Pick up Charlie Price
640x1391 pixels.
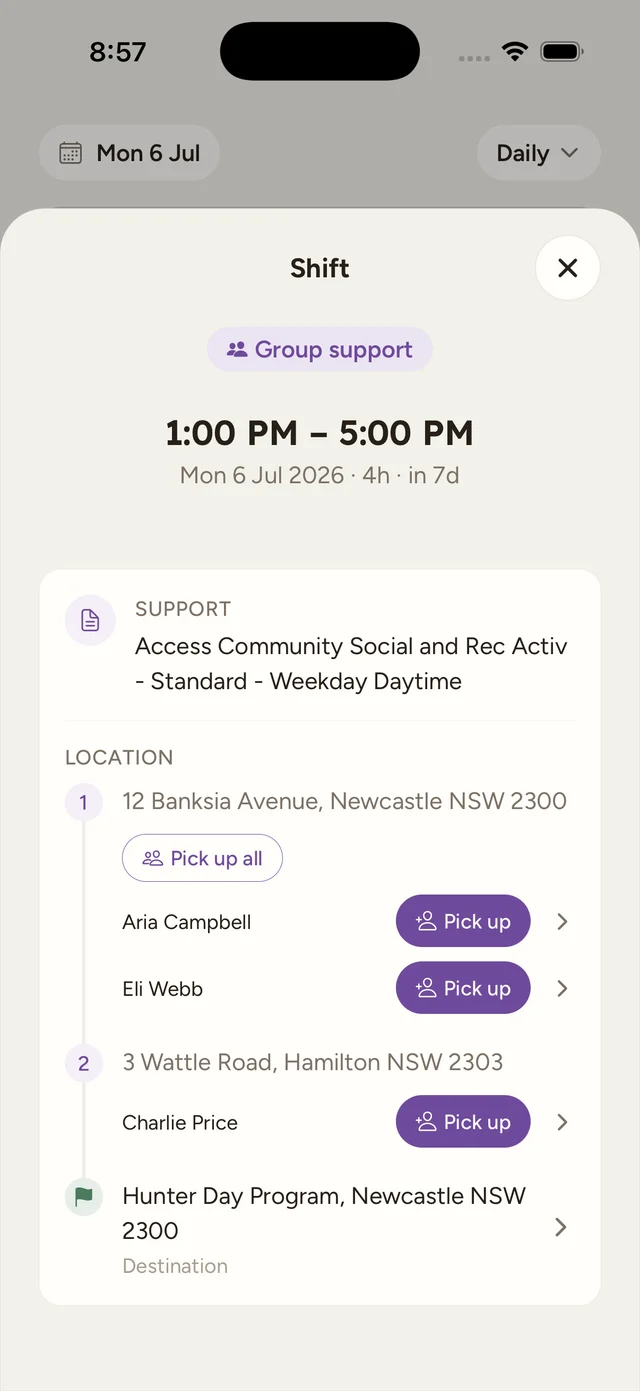pyautogui.click(x=463, y=1122)
